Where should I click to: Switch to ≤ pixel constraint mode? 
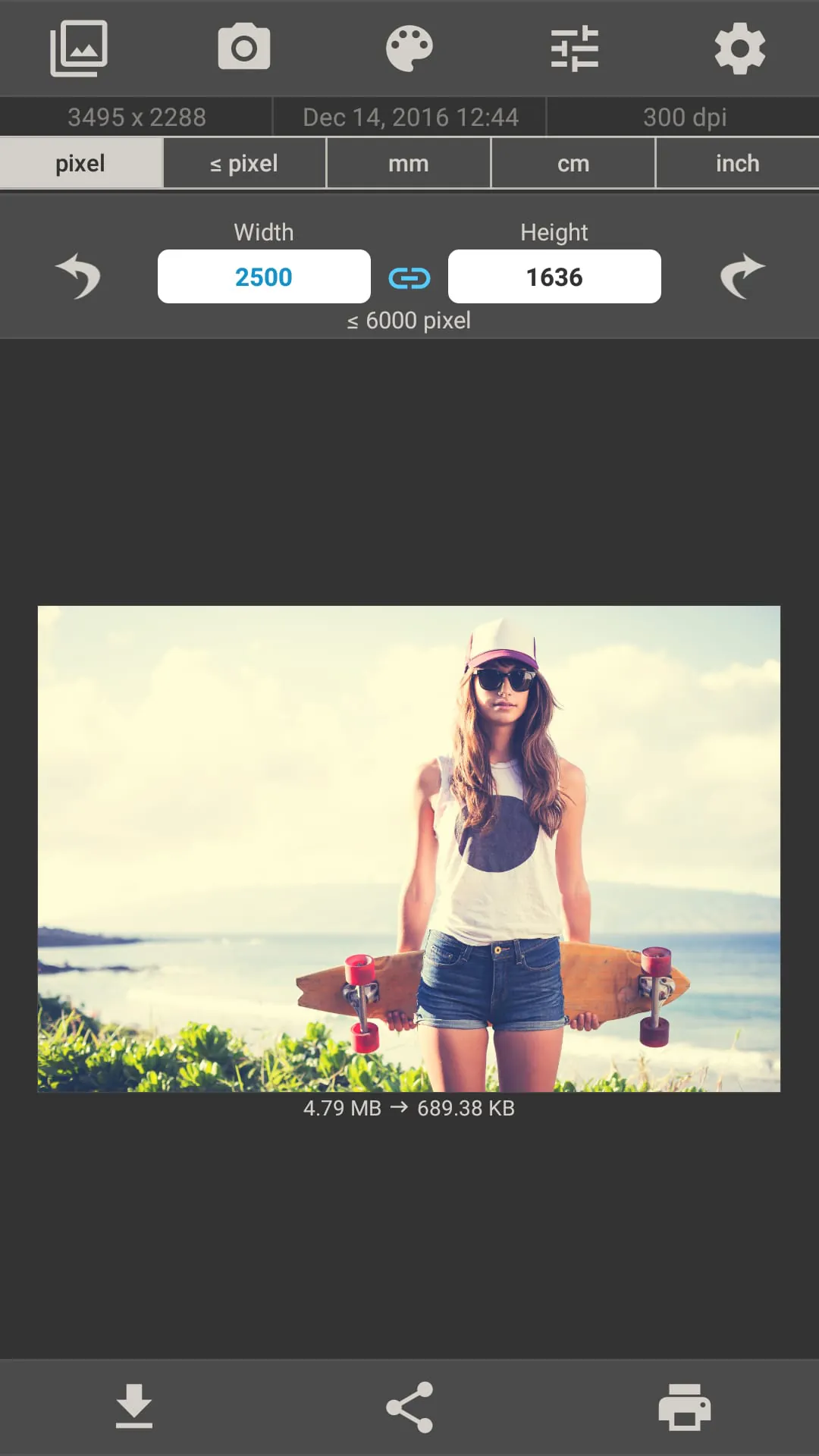pos(243,162)
